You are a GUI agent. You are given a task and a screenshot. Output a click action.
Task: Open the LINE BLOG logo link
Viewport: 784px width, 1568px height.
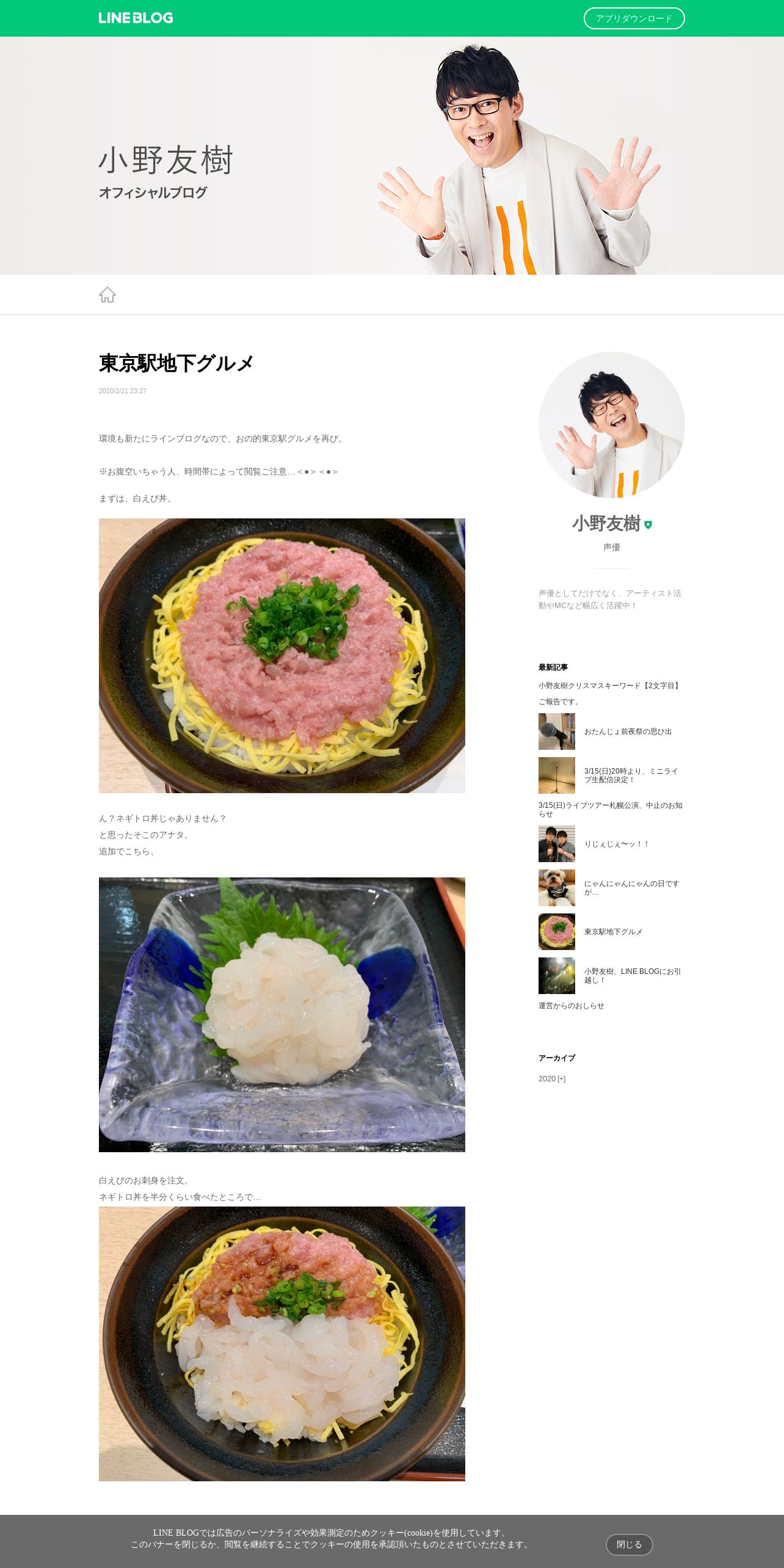[x=136, y=18]
